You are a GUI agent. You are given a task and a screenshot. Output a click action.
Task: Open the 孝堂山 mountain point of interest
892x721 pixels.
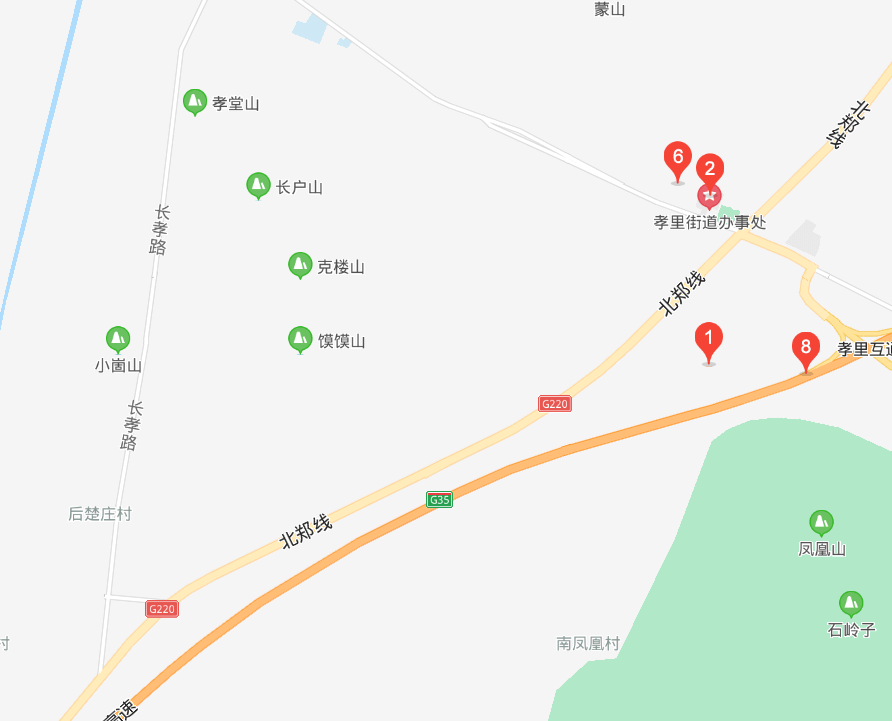coord(195,101)
